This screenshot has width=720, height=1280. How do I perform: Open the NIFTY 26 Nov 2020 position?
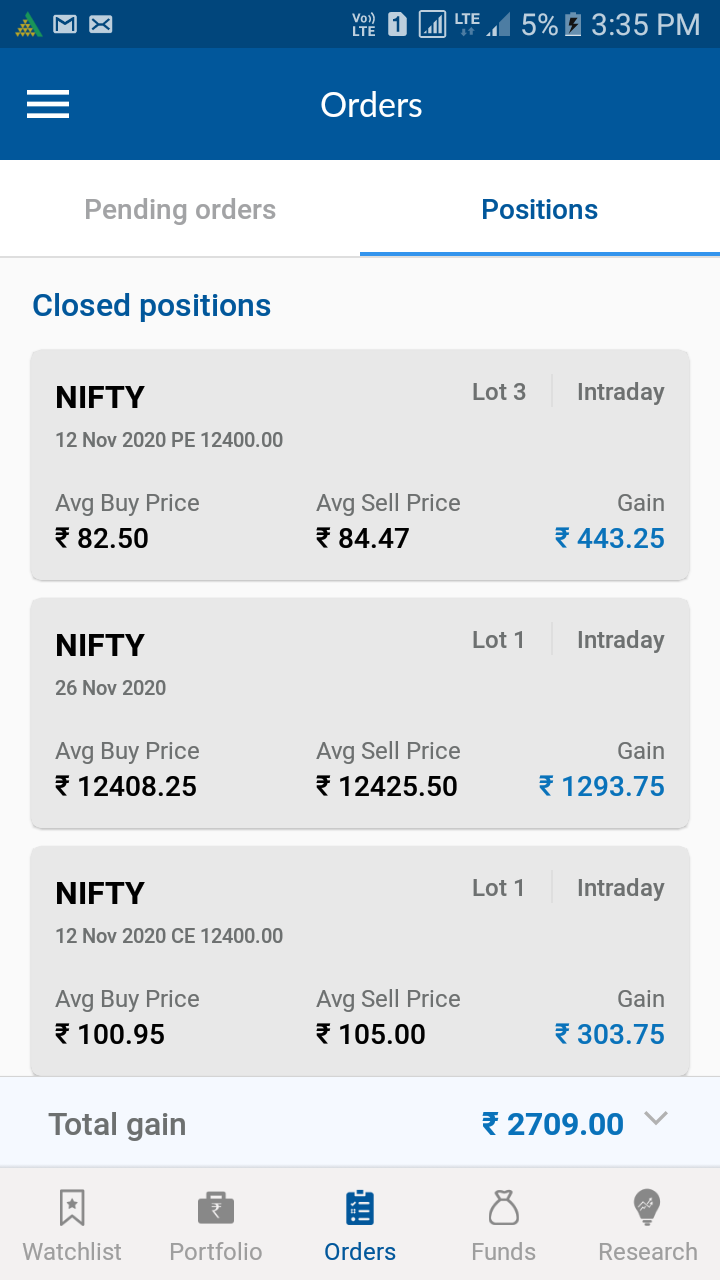[360, 713]
